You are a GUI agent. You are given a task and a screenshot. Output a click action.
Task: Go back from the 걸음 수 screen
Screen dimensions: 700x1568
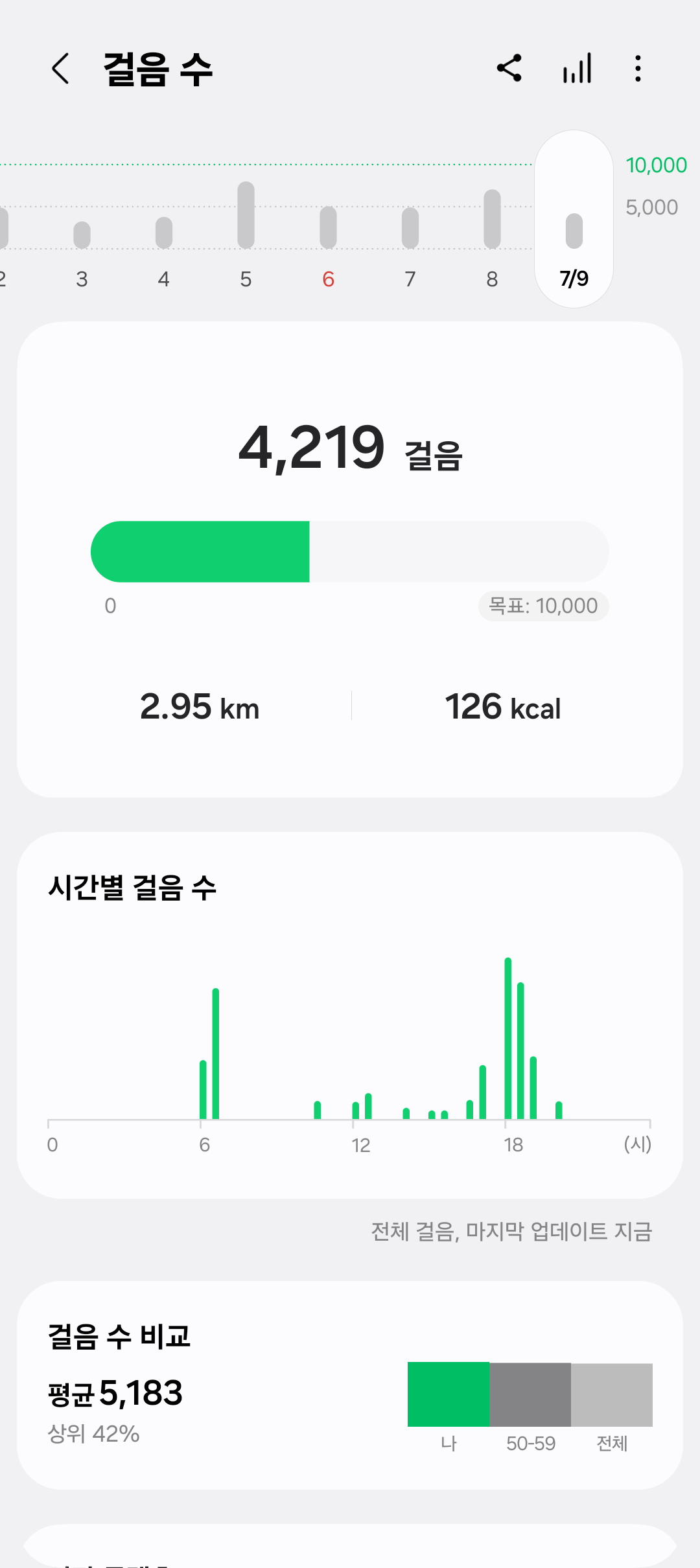[60, 69]
